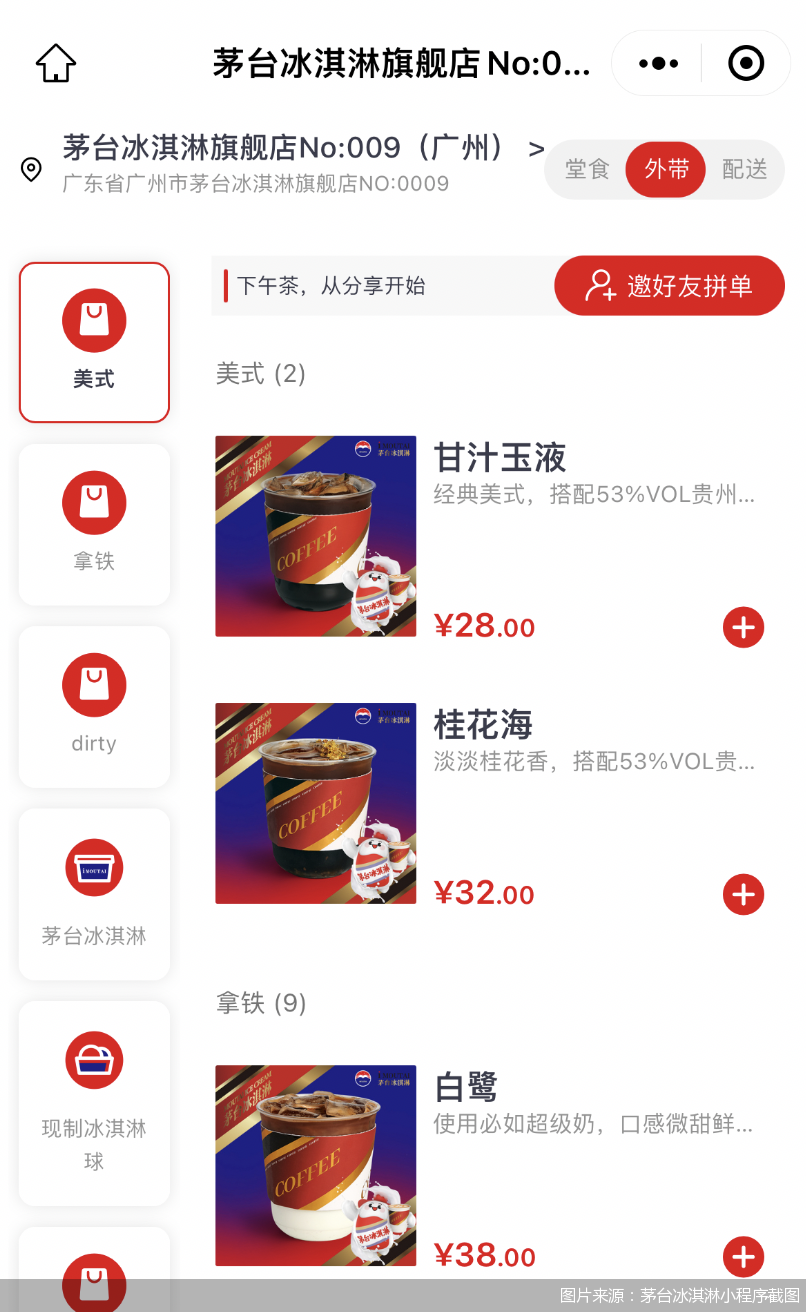Switch to 堂食 dine-in option
This screenshot has width=806, height=1312.
[x=587, y=170]
